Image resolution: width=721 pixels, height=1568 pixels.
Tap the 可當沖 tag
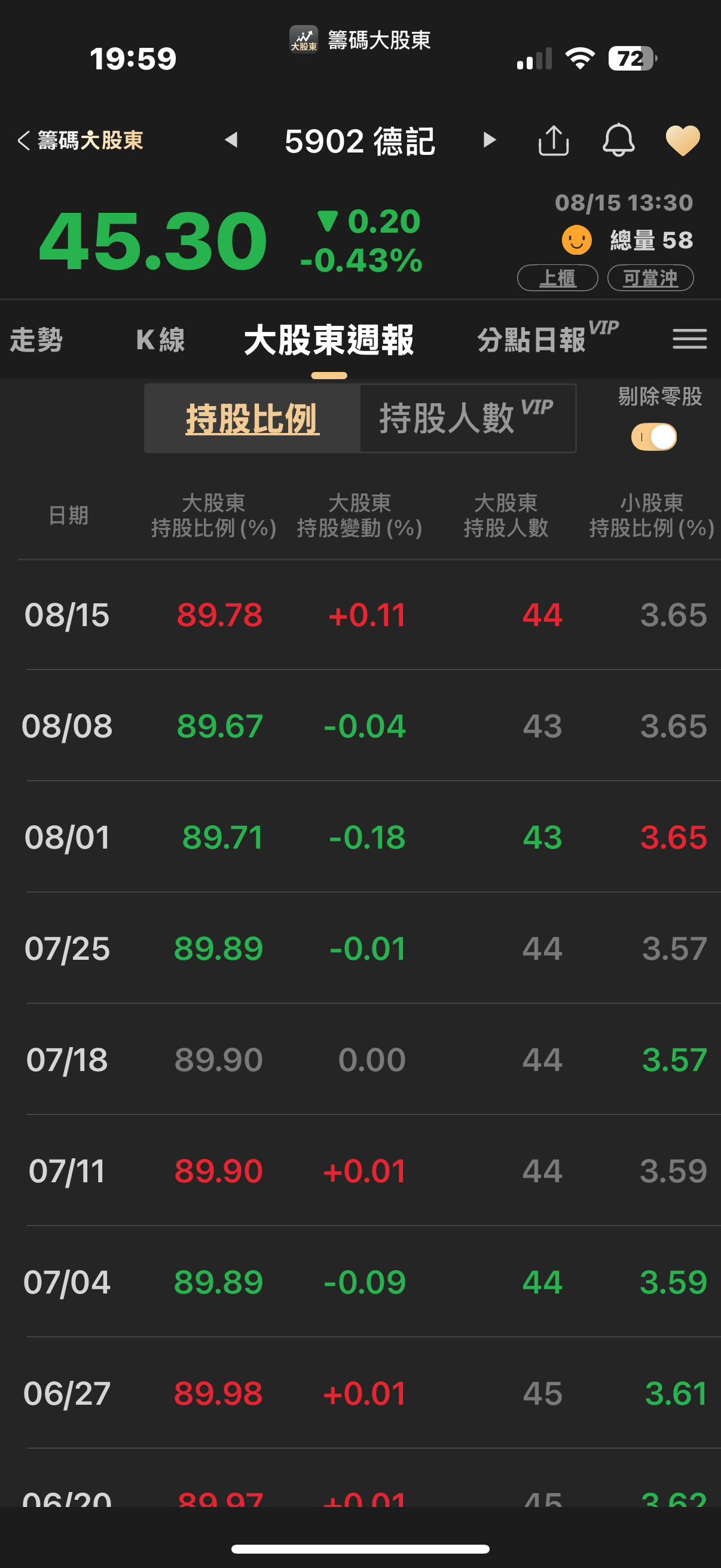tap(650, 278)
